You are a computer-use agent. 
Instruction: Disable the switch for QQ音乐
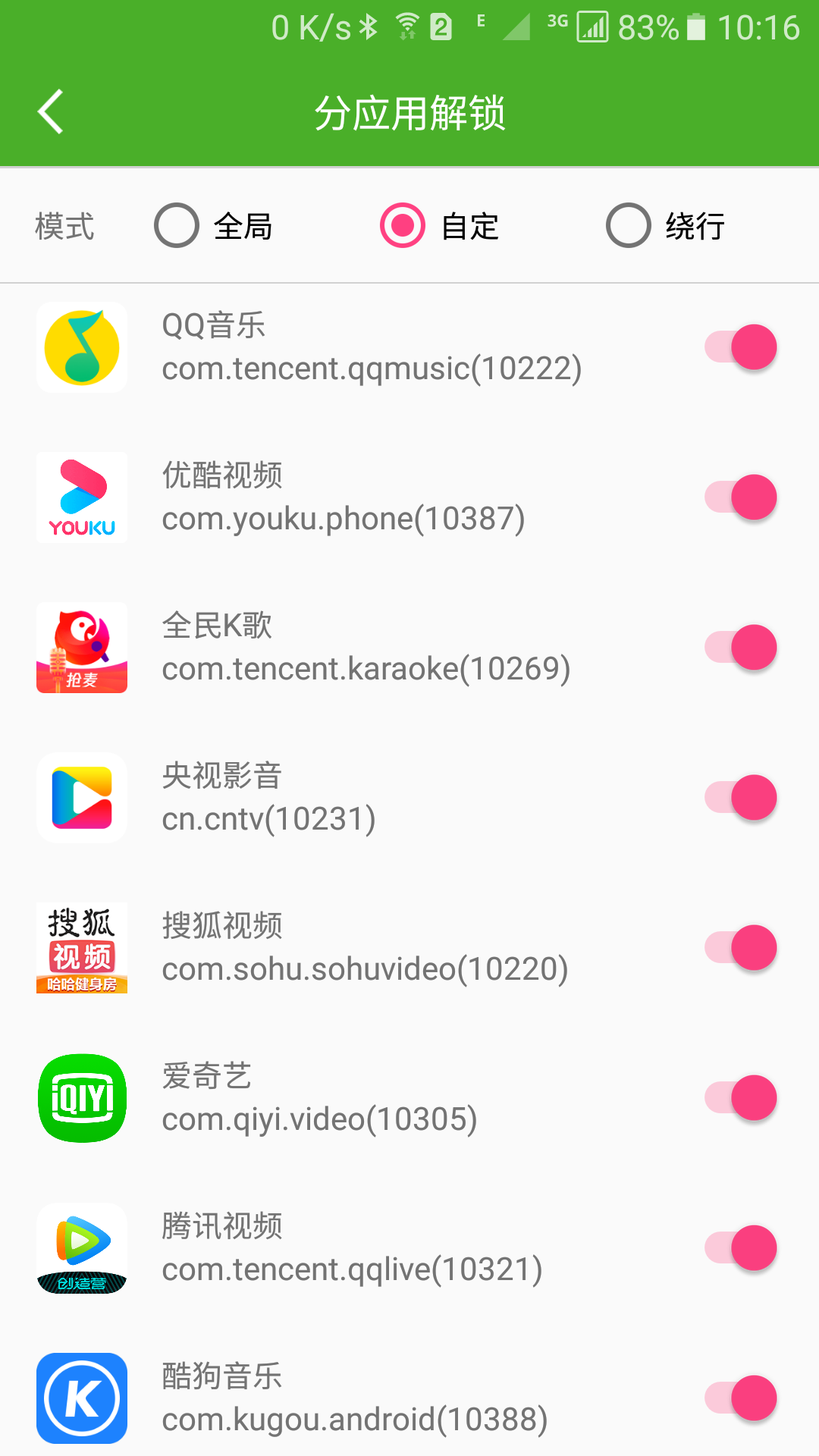(736, 347)
